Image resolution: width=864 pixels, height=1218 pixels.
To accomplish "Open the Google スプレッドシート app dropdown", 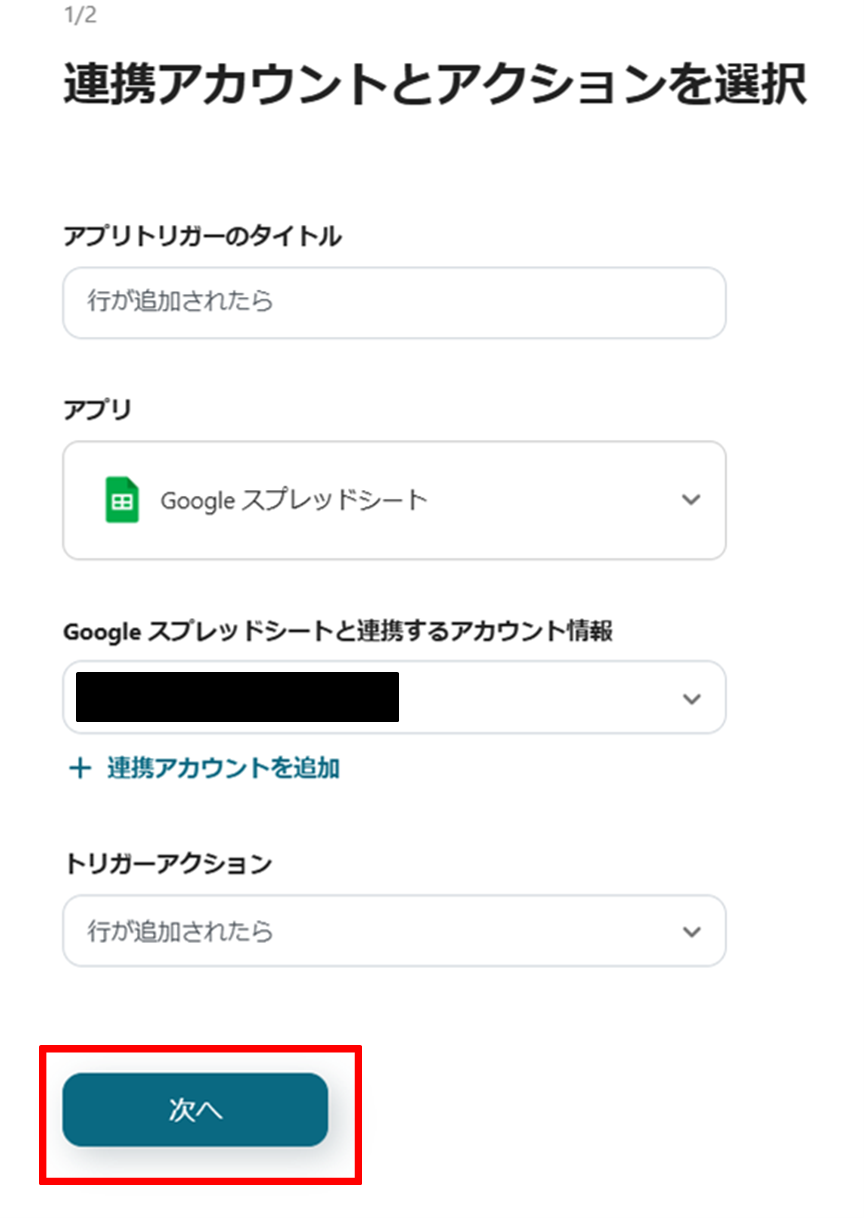I will tap(393, 500).
